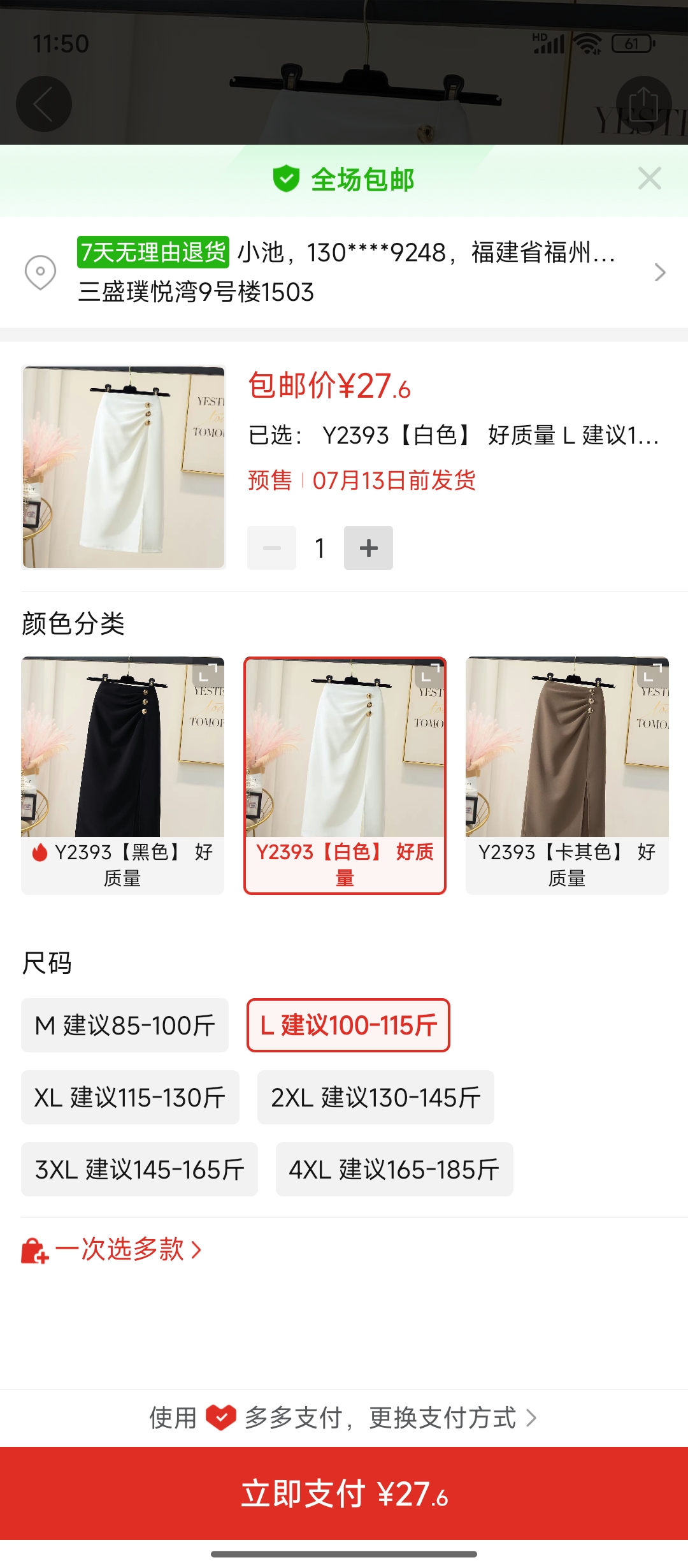Choose the Y2393【白色】color option
This screenshot has width=688, height=1568.
[345, 775]
